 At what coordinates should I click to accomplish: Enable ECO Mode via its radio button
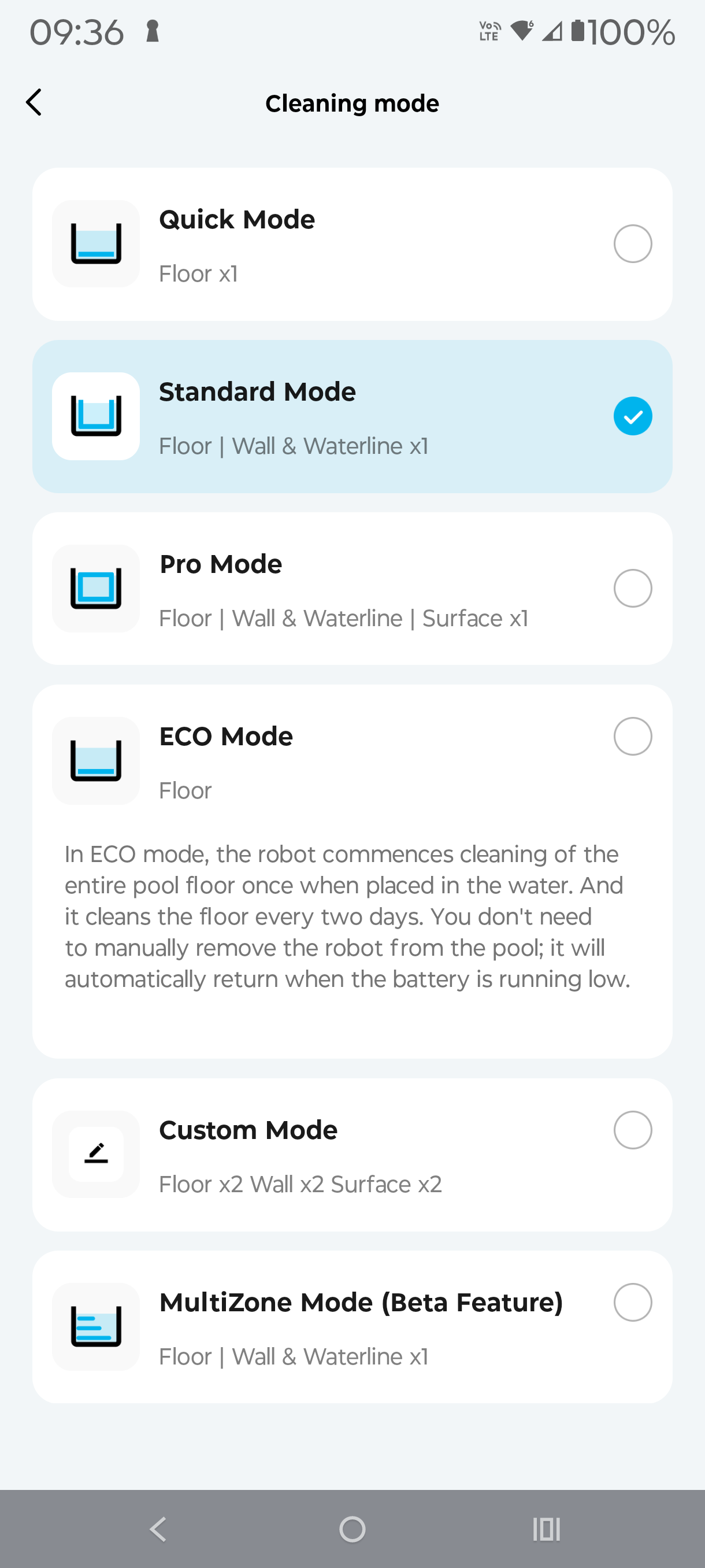(x=633, y=736)
